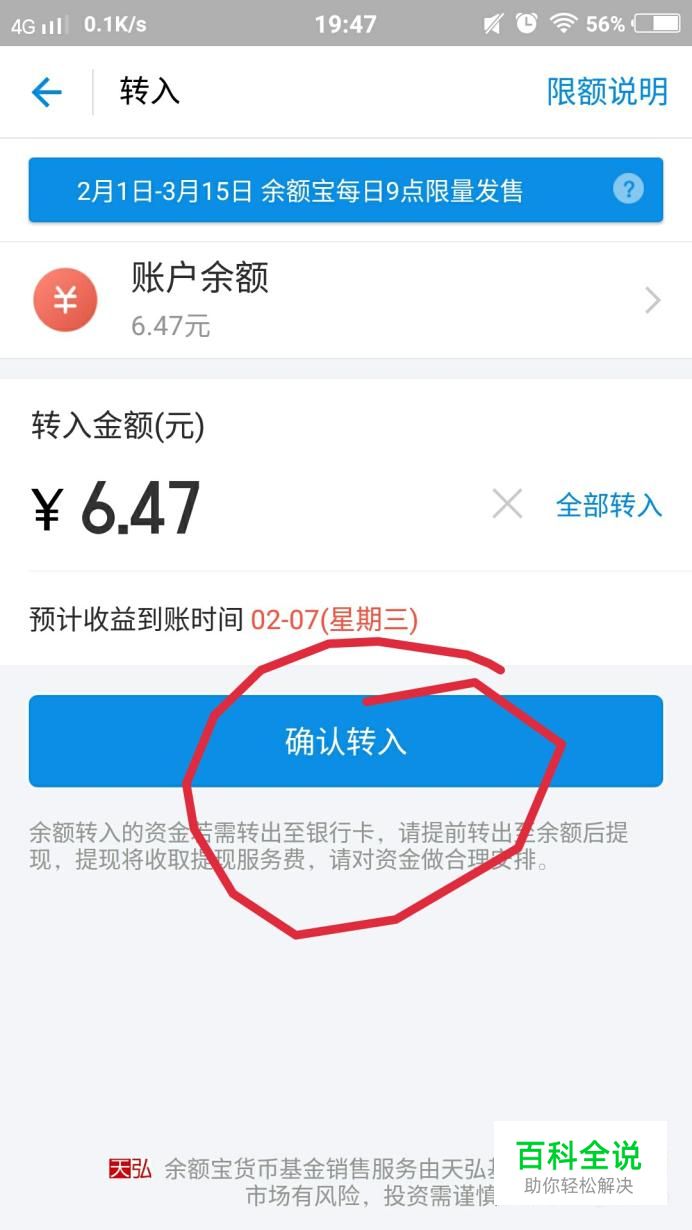Go back using the top-left arrow

pos(47,93)
